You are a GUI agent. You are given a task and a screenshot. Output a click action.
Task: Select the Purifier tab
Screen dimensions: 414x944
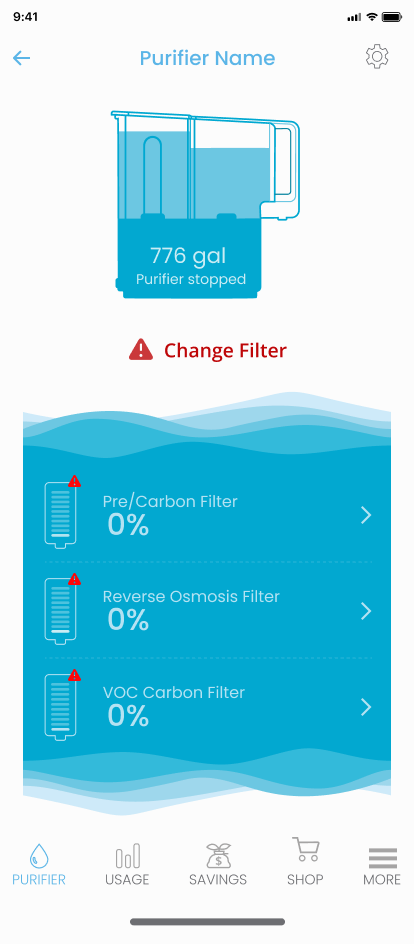(x=39, y=865)
